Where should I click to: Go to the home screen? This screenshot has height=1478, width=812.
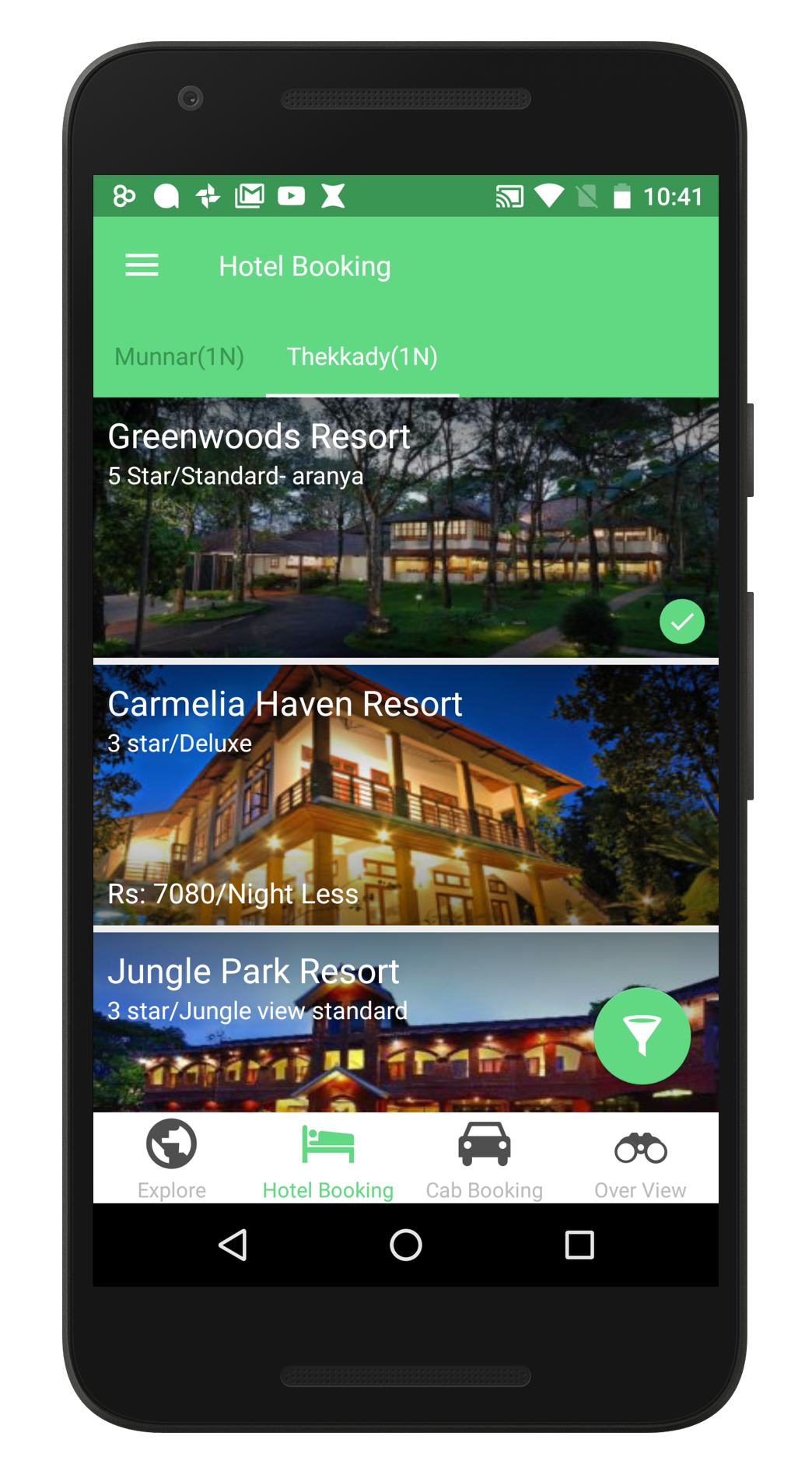(x=406, y=1245)
